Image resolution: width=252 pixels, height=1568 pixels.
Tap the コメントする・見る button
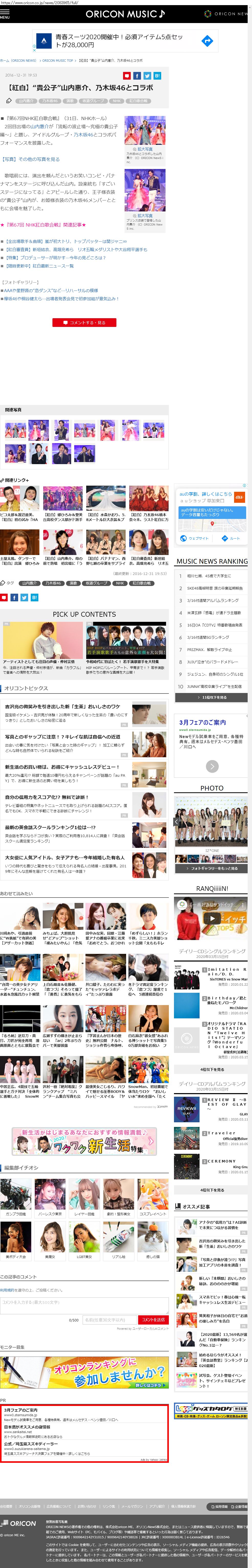(x=84, y=323)
